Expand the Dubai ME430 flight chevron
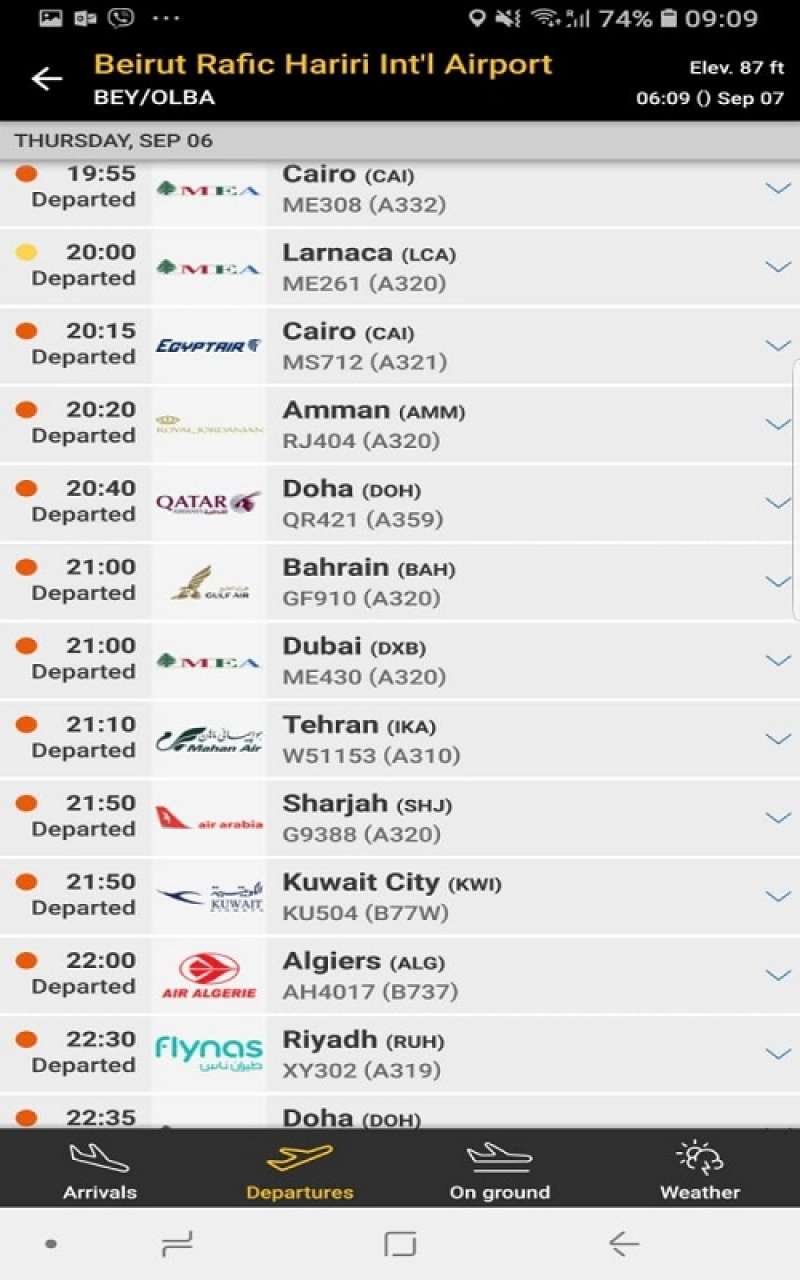The height and width of the screenshot is (1280, 800). 777,661
